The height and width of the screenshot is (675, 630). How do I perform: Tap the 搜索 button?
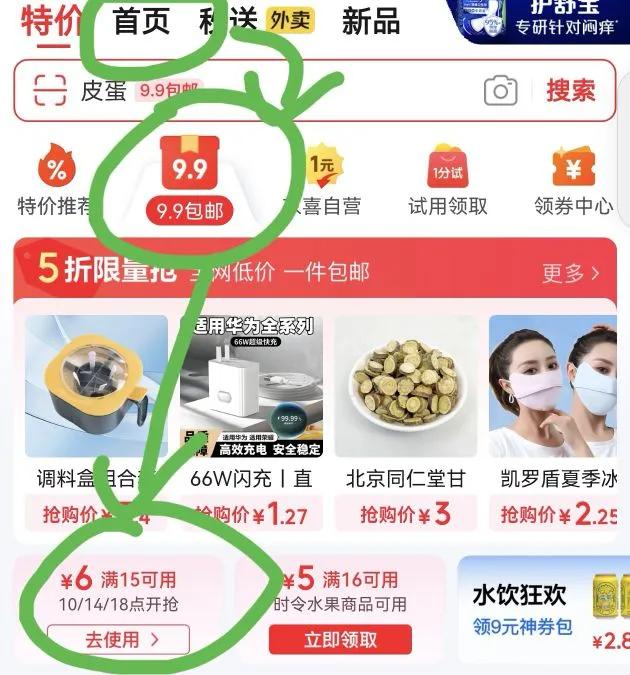pyautogui.click(x=571, y=90)
